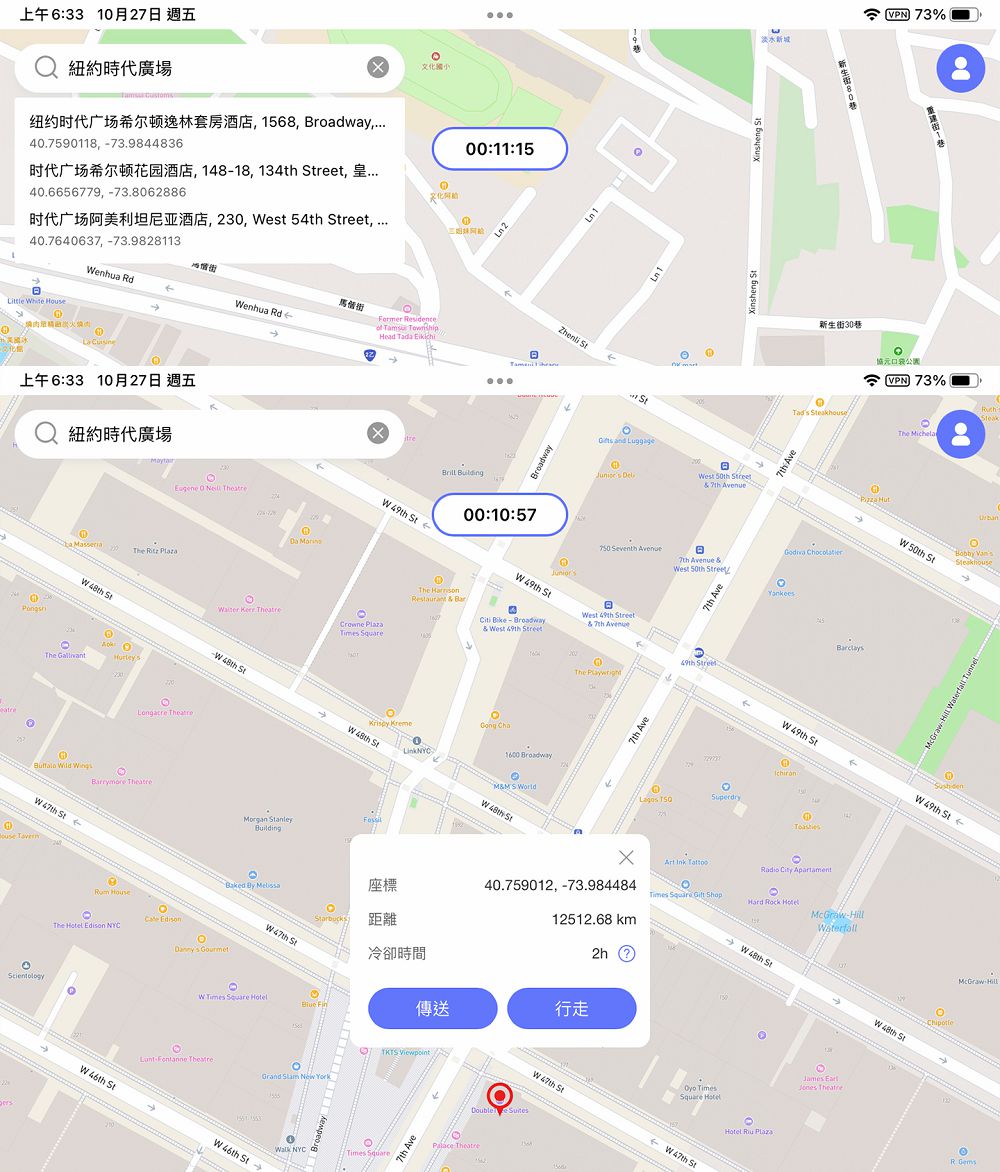
Task: Tap the red location pin on the map
Action: [x=500, y=1097]
